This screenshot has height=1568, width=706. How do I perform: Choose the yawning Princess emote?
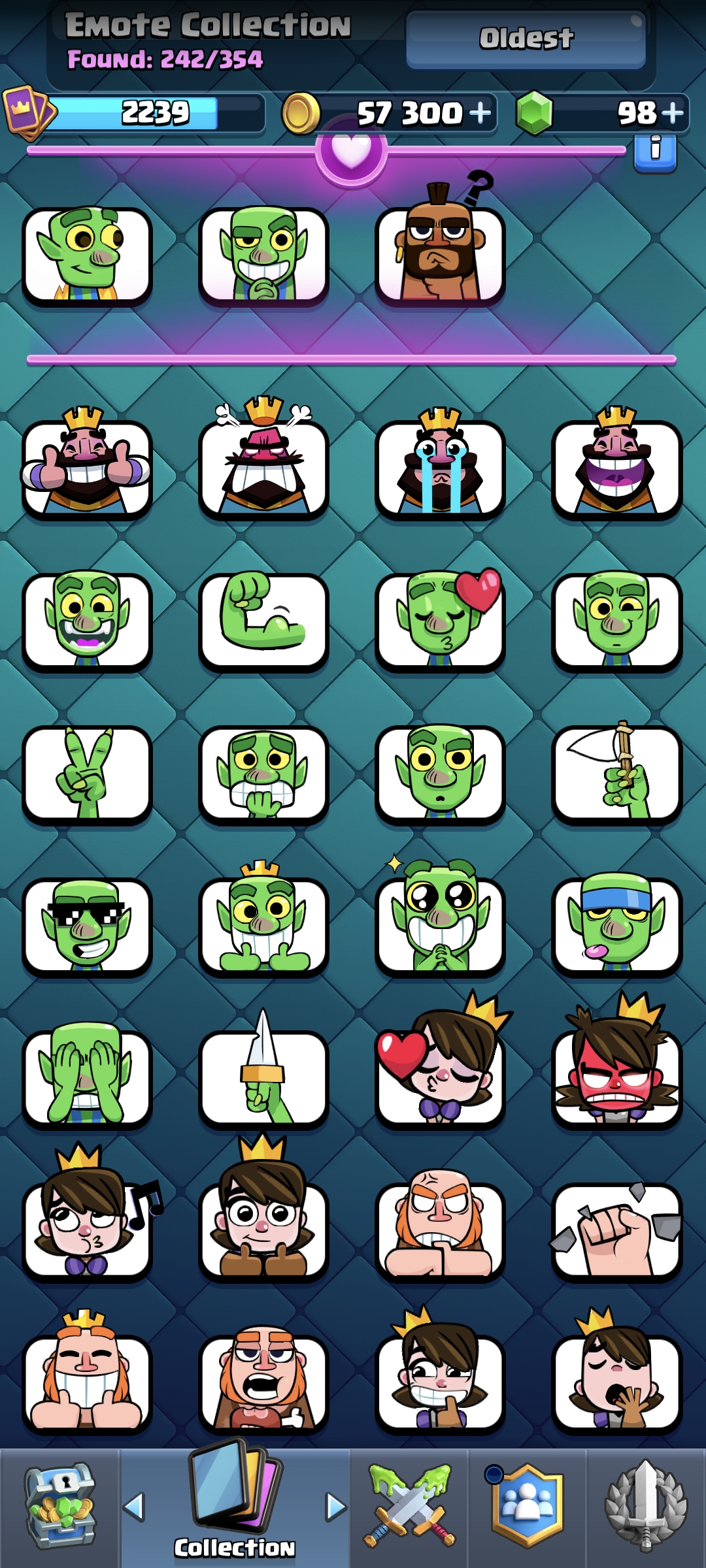(x=616, y=1375)
